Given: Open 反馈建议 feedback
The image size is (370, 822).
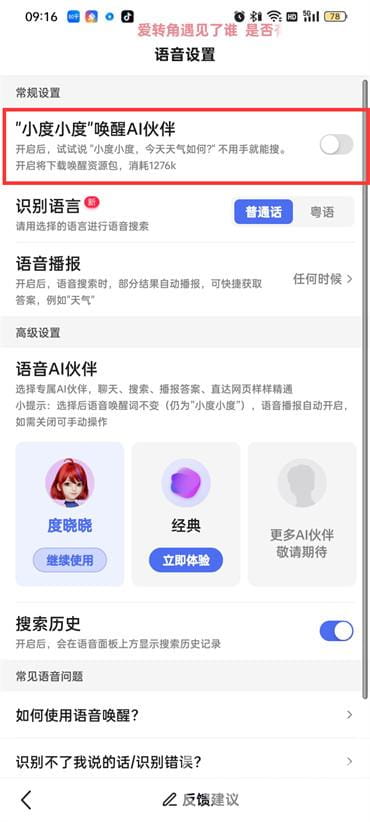Looking at the screenshot, I should [201, 799].
